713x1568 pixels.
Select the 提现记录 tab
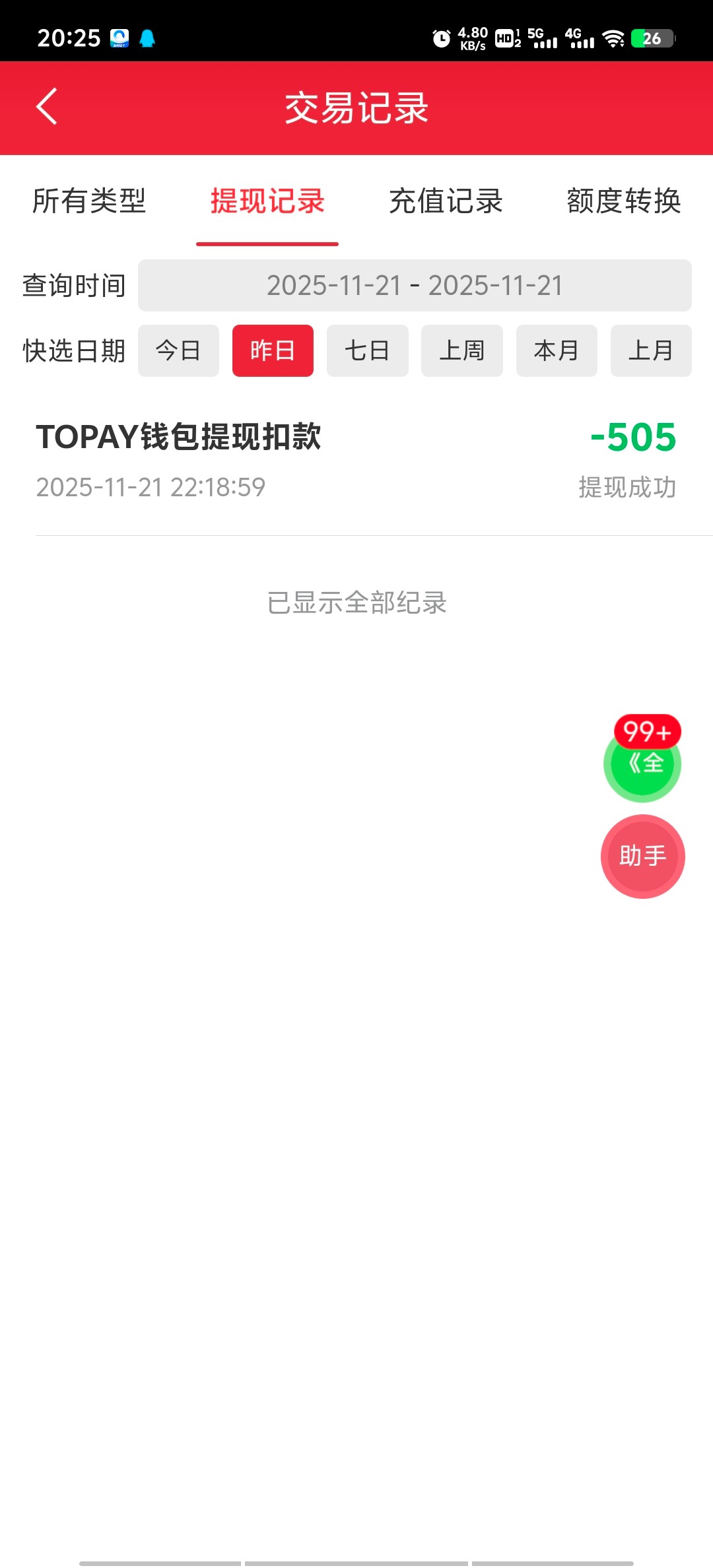point(267,201)
